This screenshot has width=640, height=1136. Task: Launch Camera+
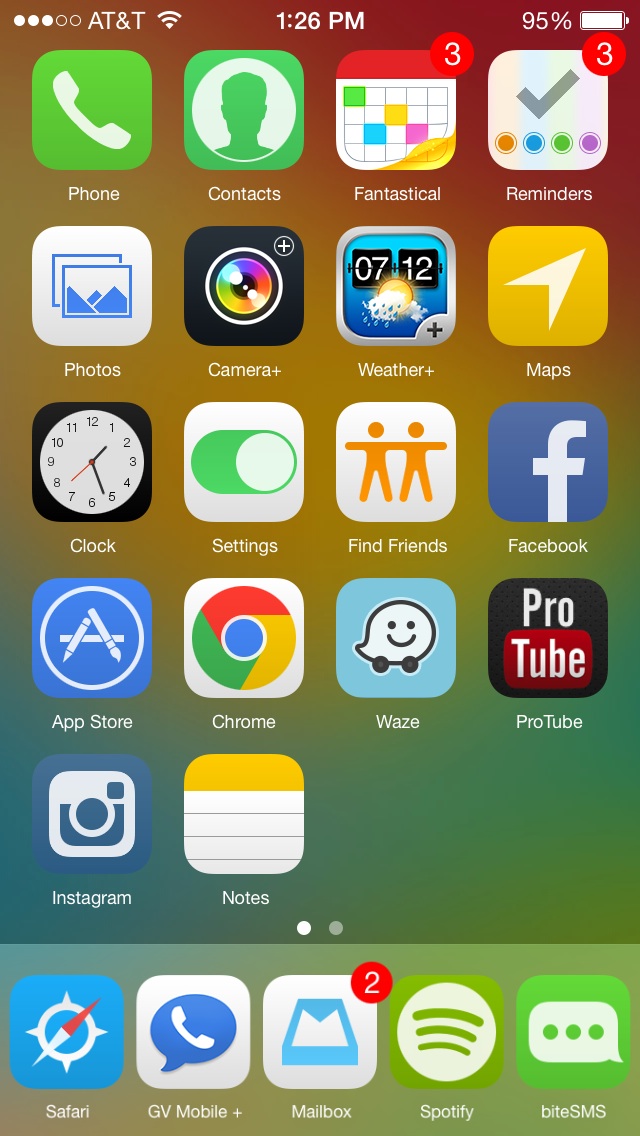pyautogui.click(x=244, y=286)
